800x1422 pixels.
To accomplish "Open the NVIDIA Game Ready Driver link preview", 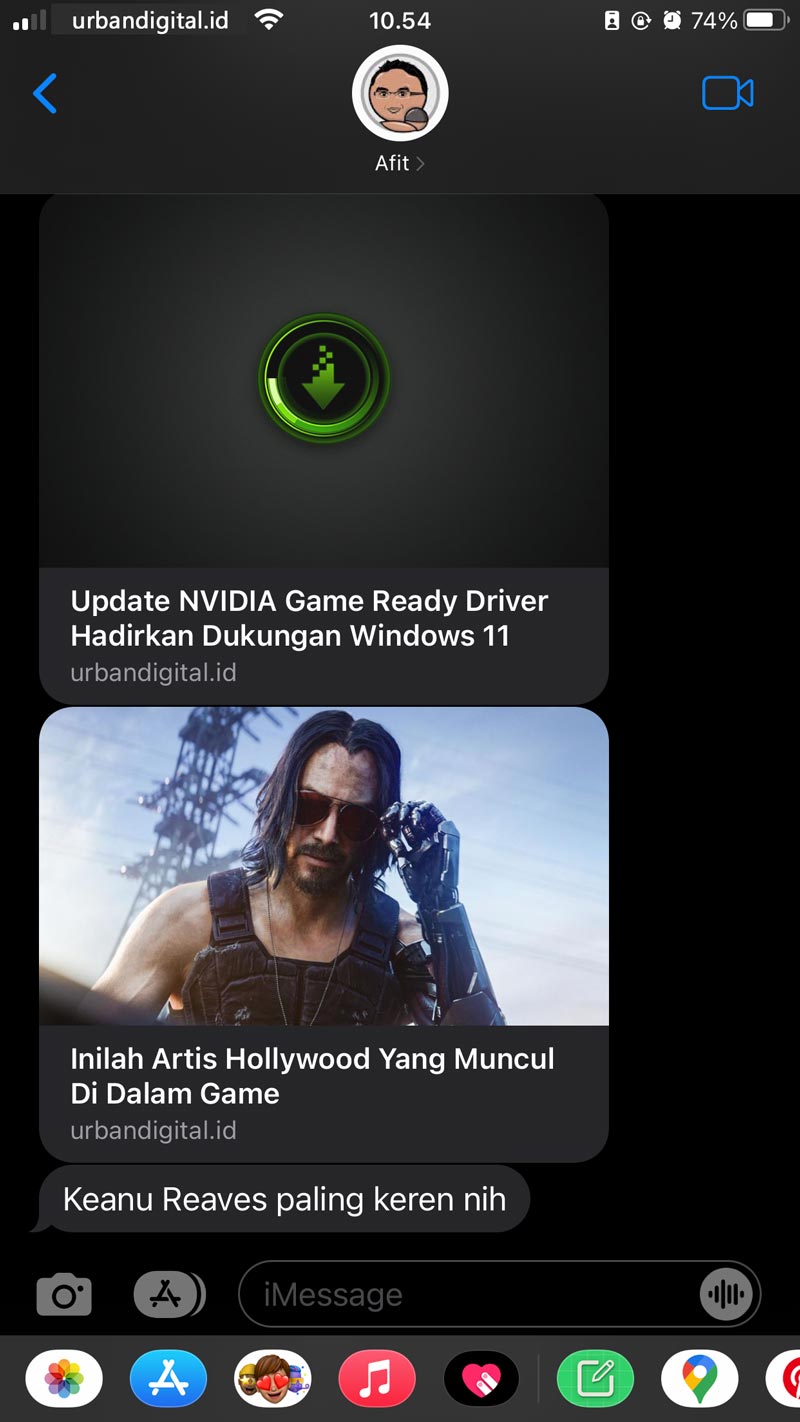I will click(323, 446).
